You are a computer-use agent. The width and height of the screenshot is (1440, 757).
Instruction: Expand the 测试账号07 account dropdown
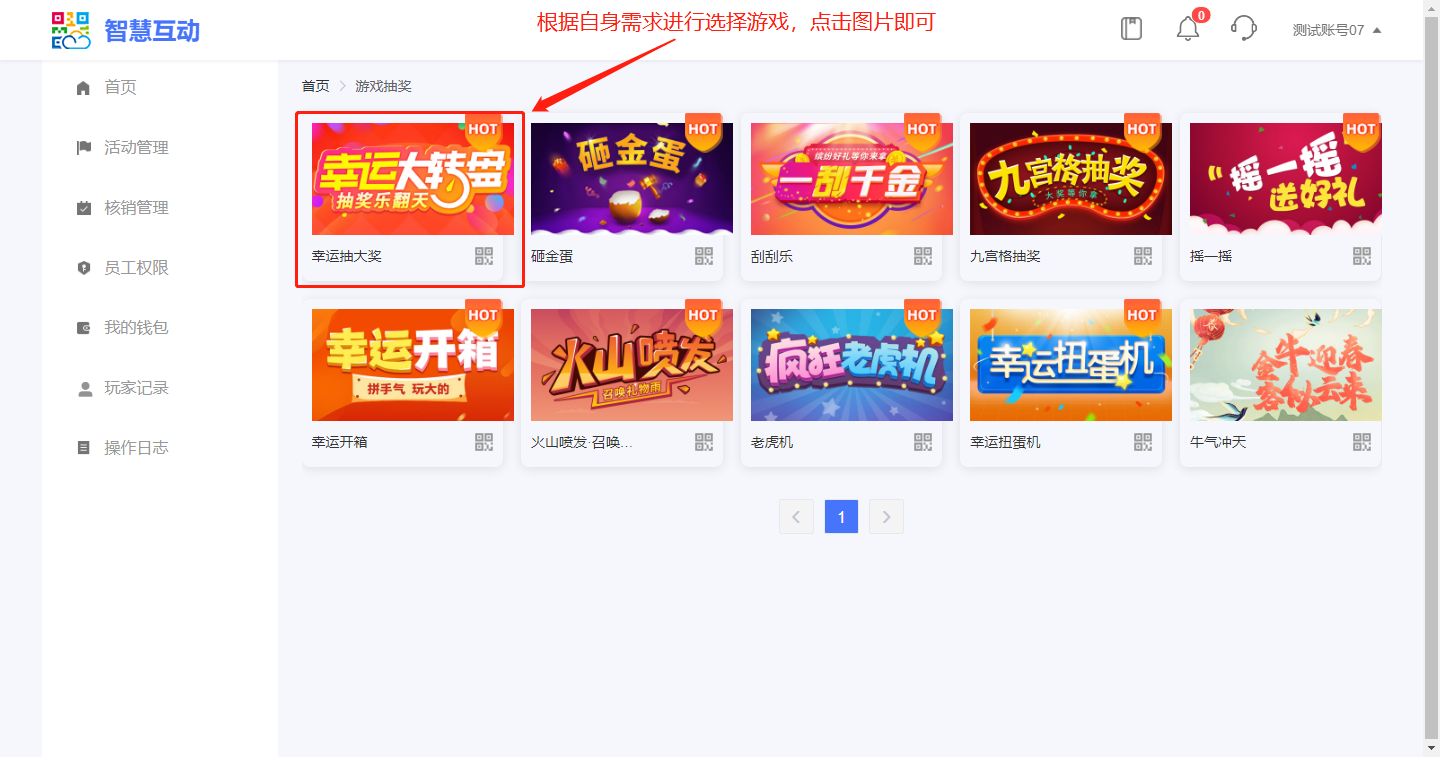1336,30
